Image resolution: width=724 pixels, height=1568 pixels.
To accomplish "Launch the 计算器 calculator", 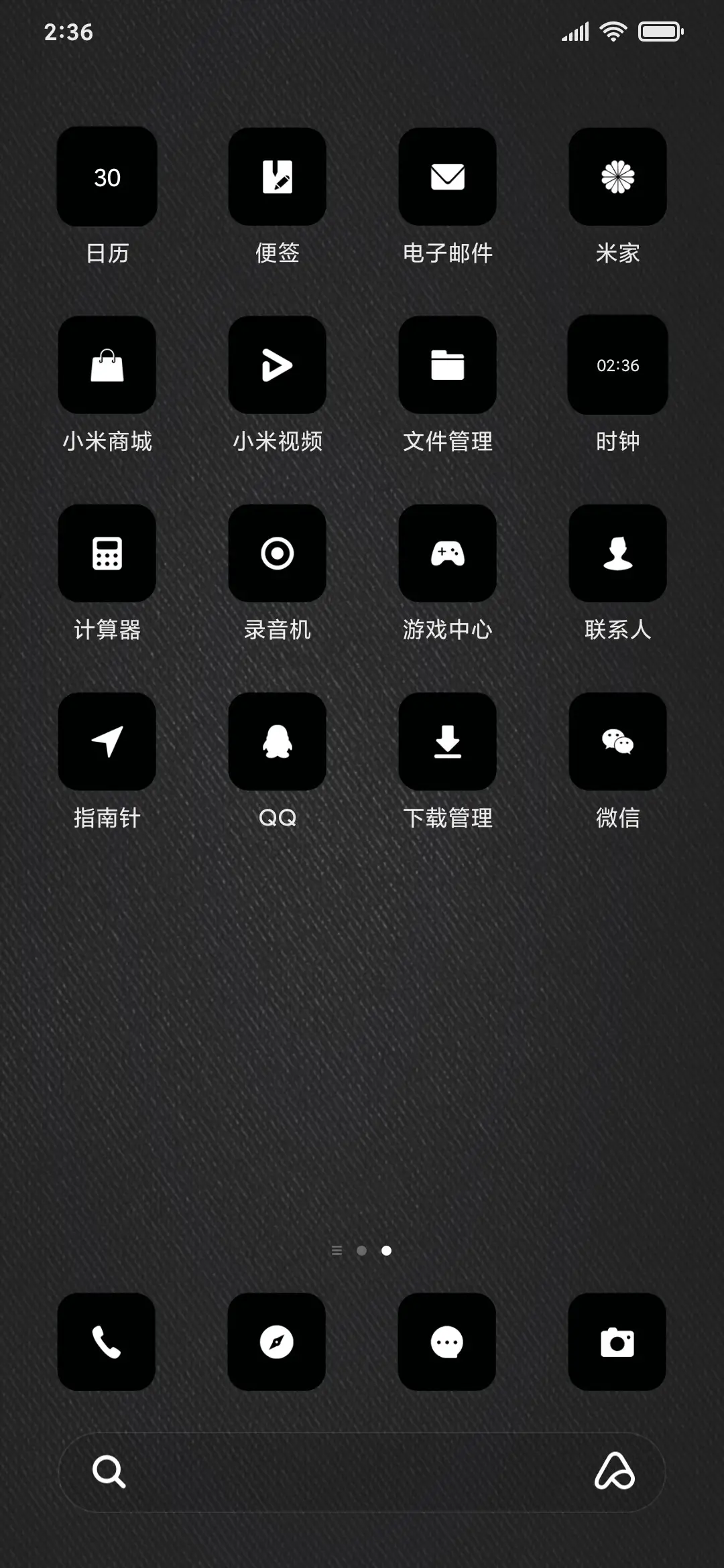I will coord(107,551).
